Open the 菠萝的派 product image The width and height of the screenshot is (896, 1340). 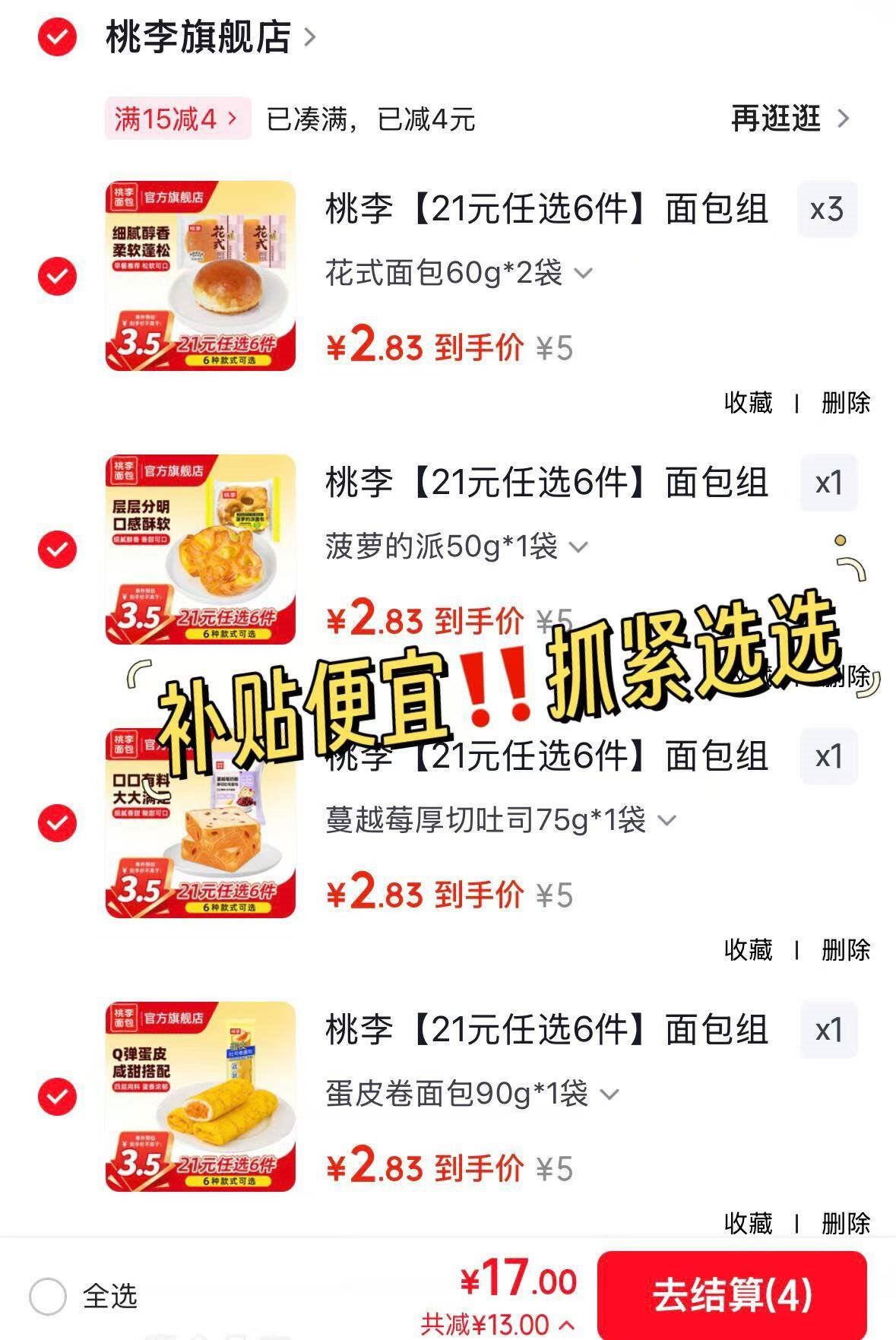pos(201,550)
